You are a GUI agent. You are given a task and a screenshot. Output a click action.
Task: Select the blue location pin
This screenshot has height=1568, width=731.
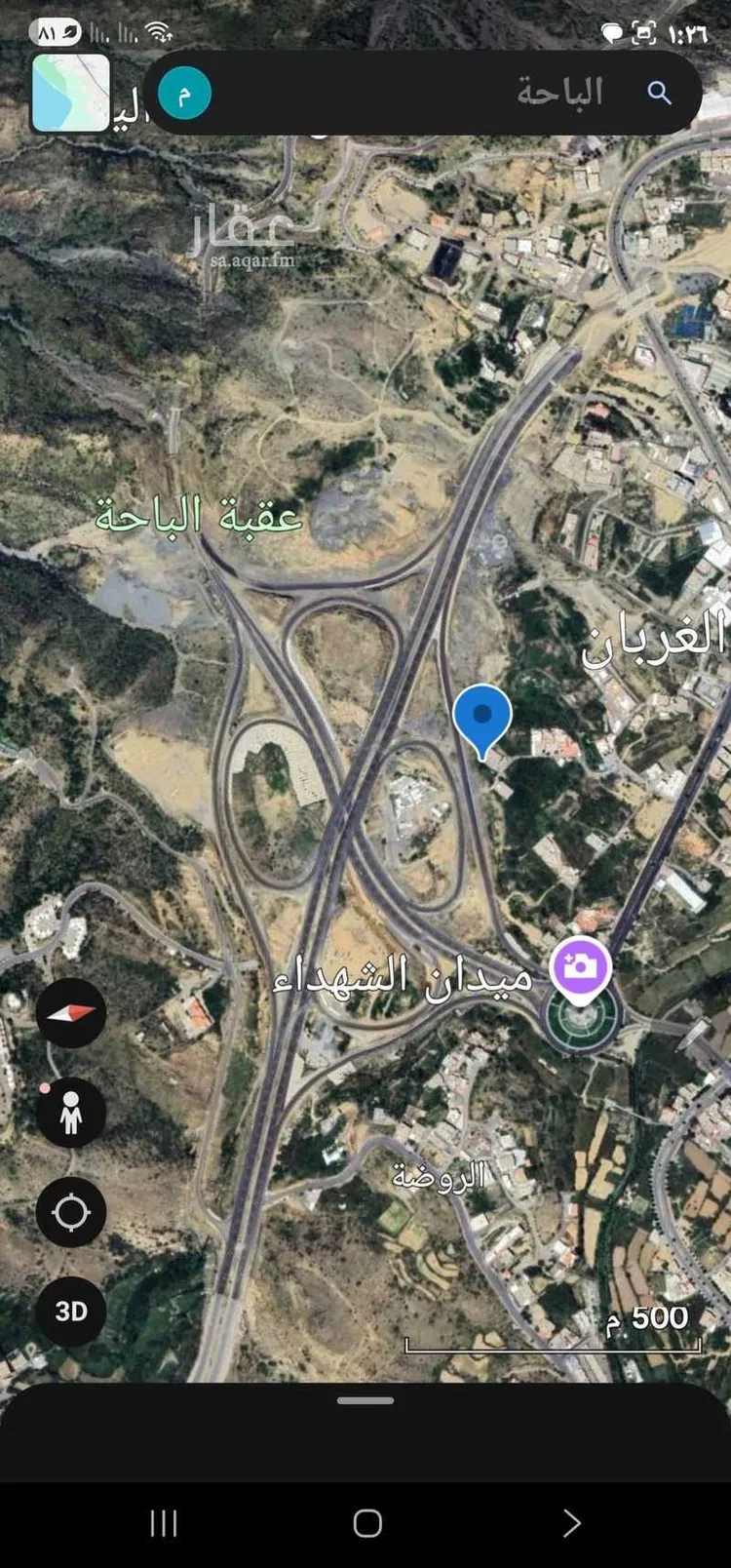(482, 717)
